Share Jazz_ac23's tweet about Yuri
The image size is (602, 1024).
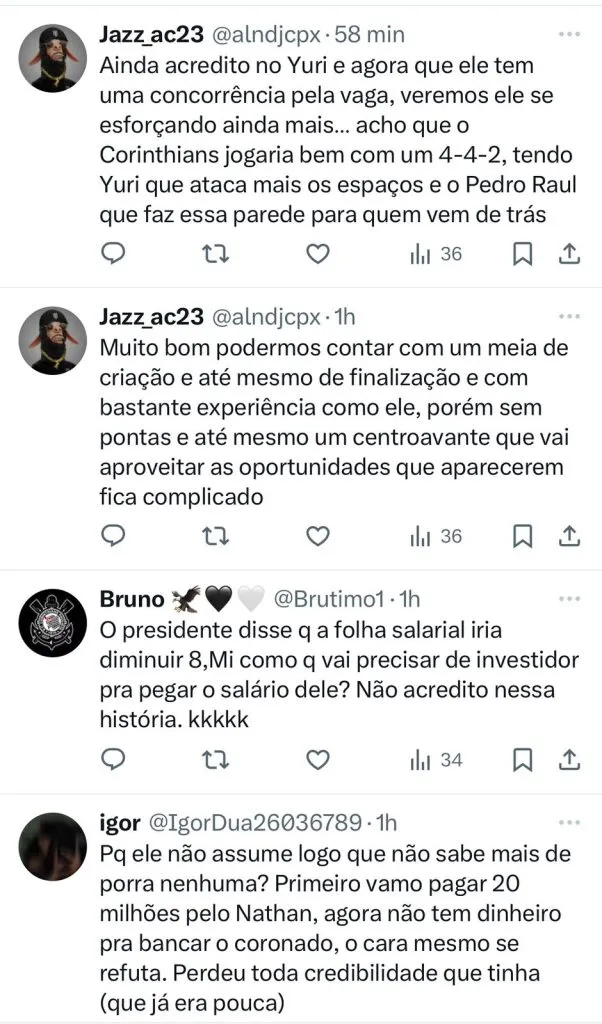[x=569, y=254]
